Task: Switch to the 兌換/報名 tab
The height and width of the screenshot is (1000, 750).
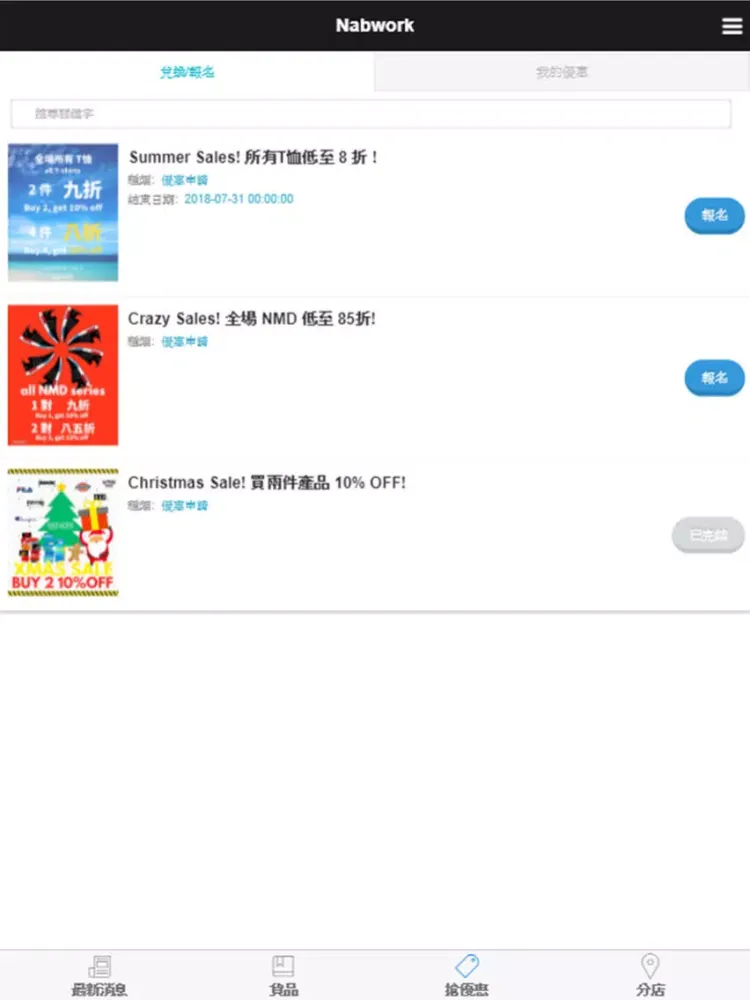Action: point(187,72)
